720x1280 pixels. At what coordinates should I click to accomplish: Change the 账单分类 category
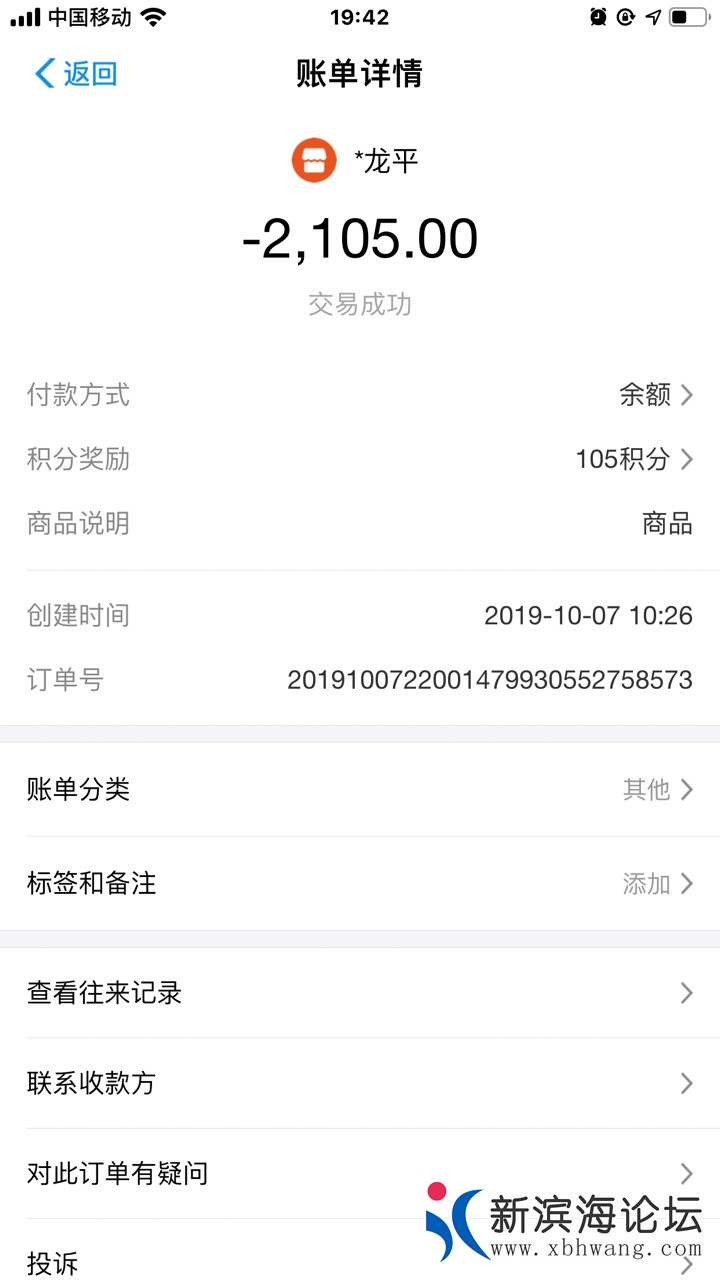pos(360,790)
